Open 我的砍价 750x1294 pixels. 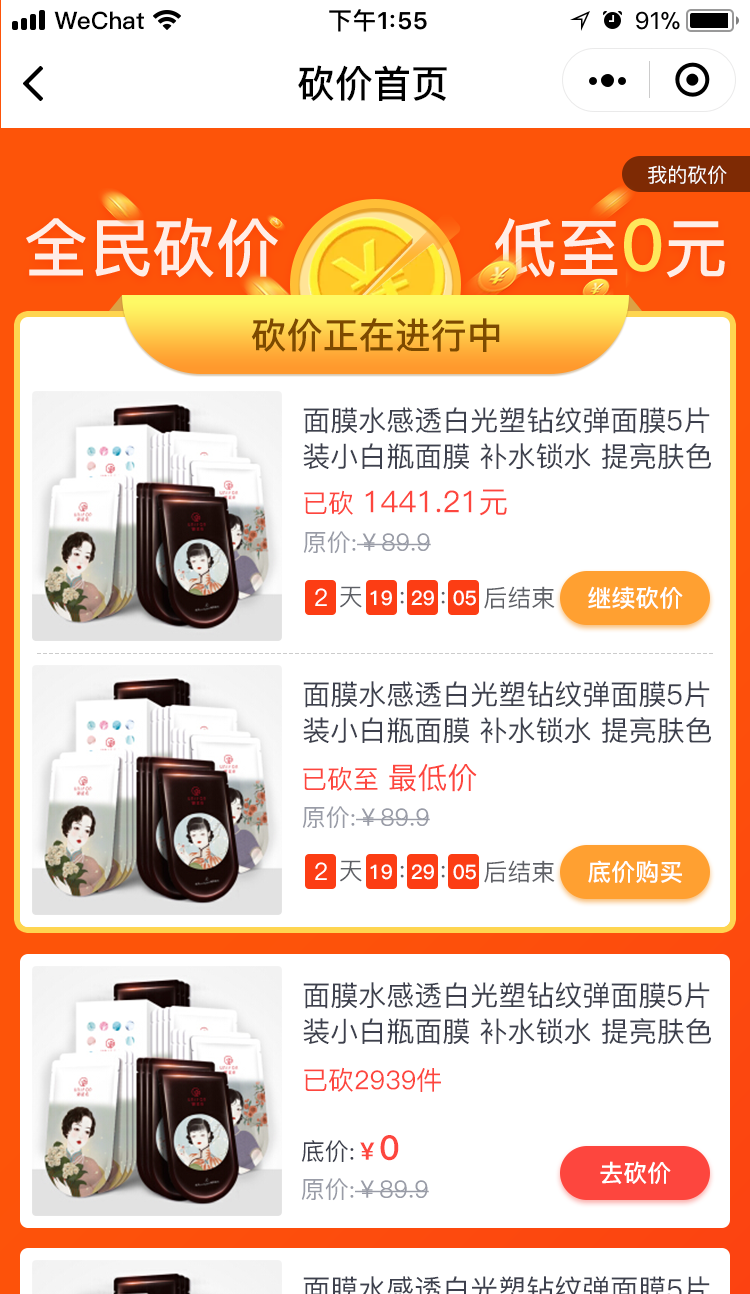pos(686,175)
